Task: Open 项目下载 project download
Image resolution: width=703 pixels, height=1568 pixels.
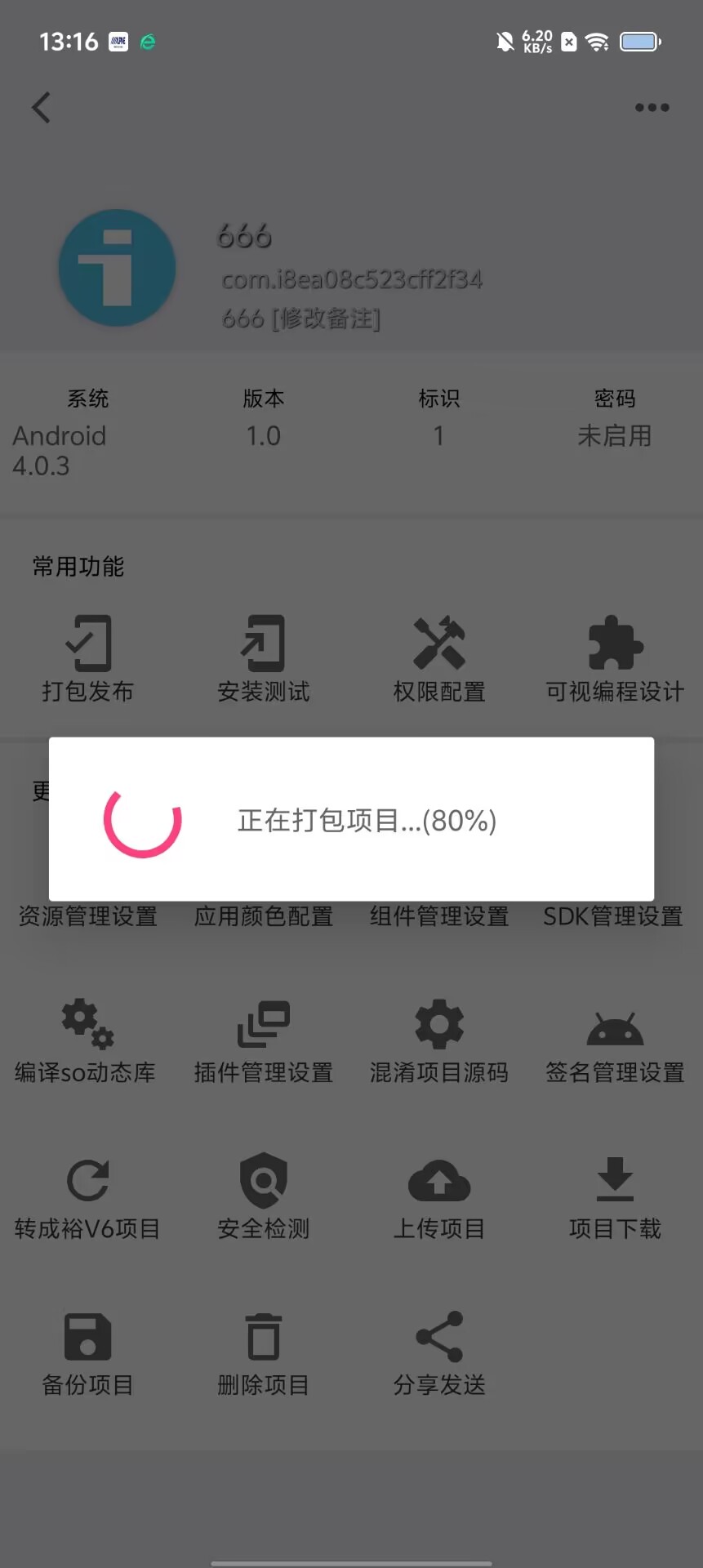Action: click(615, 1197)
